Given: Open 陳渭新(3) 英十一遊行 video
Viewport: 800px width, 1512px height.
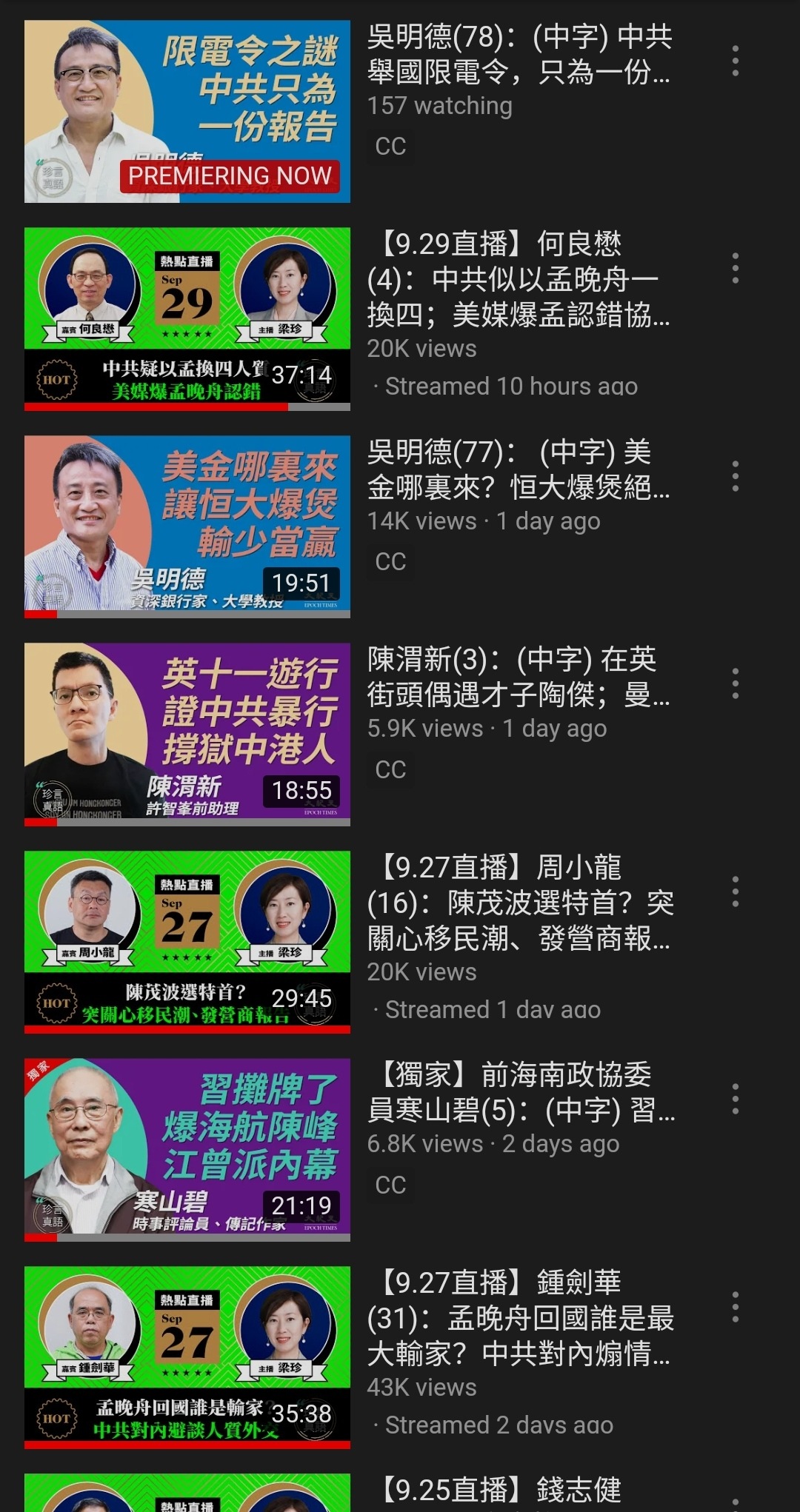Looking at the screenshot, I should click(187, 735).
